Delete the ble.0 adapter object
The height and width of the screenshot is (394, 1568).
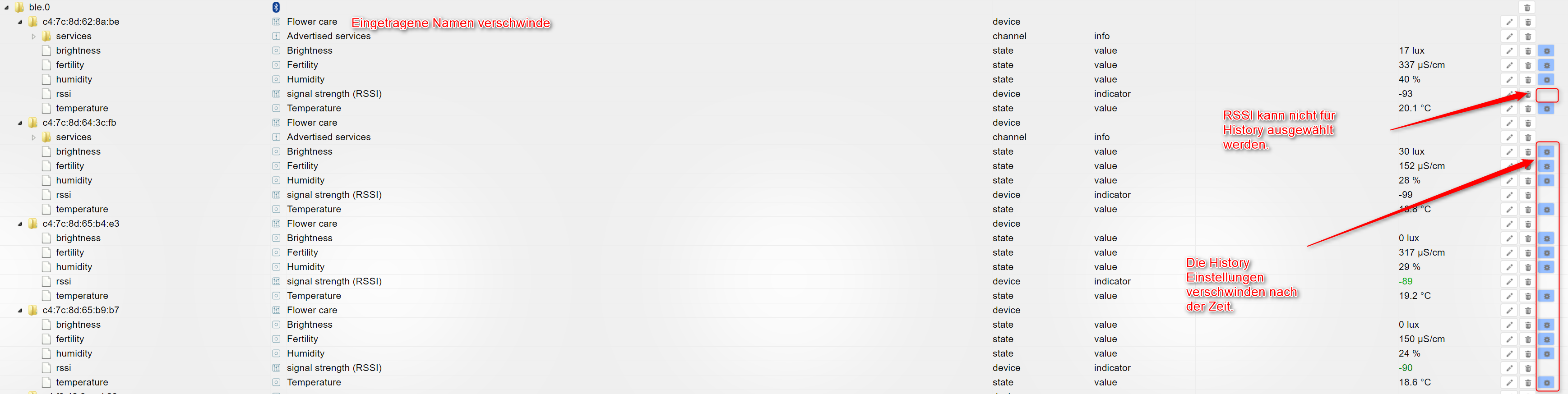[1527, 8]
